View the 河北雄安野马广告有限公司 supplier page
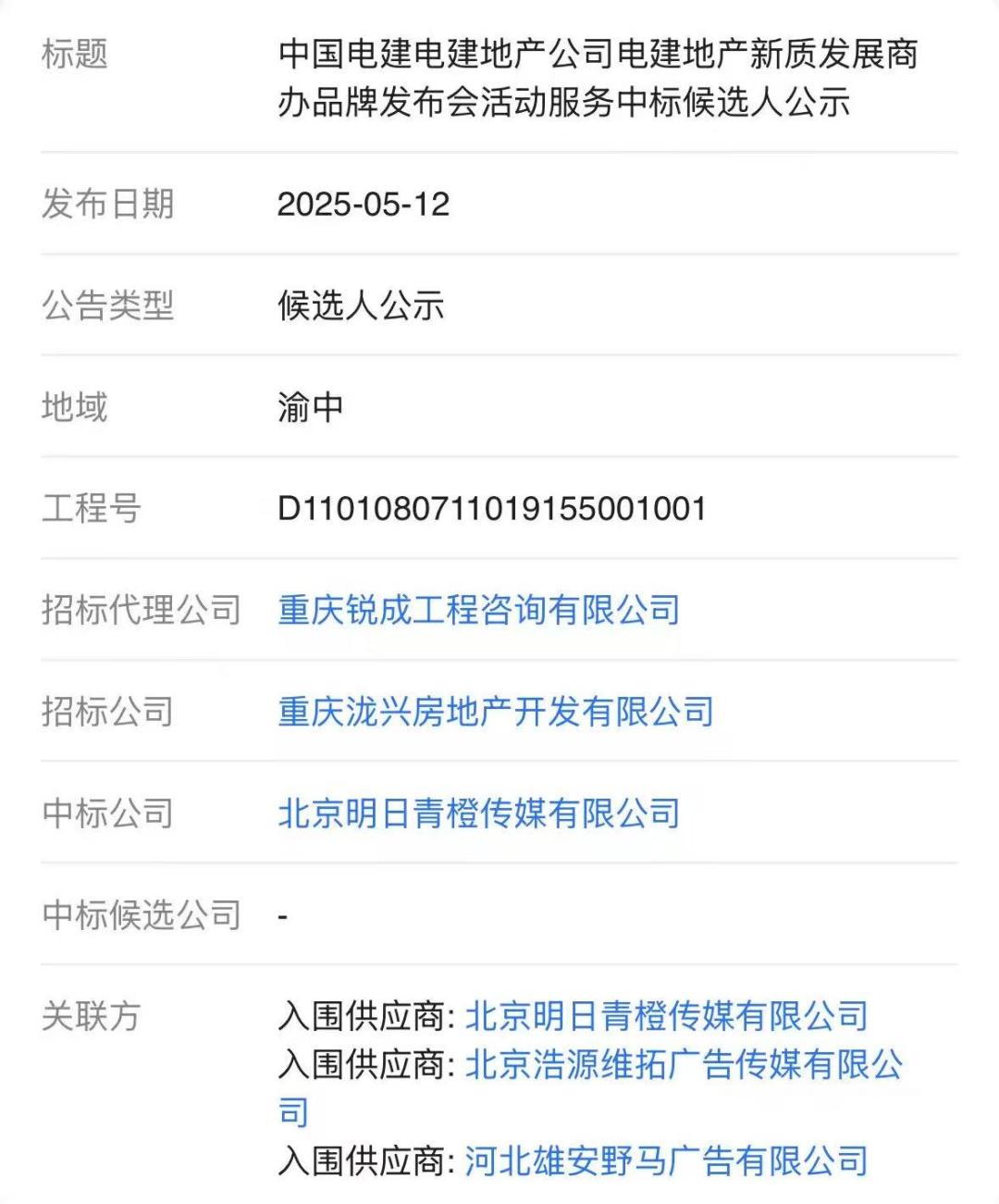Screen dimensions: 999x1204 666,1161
